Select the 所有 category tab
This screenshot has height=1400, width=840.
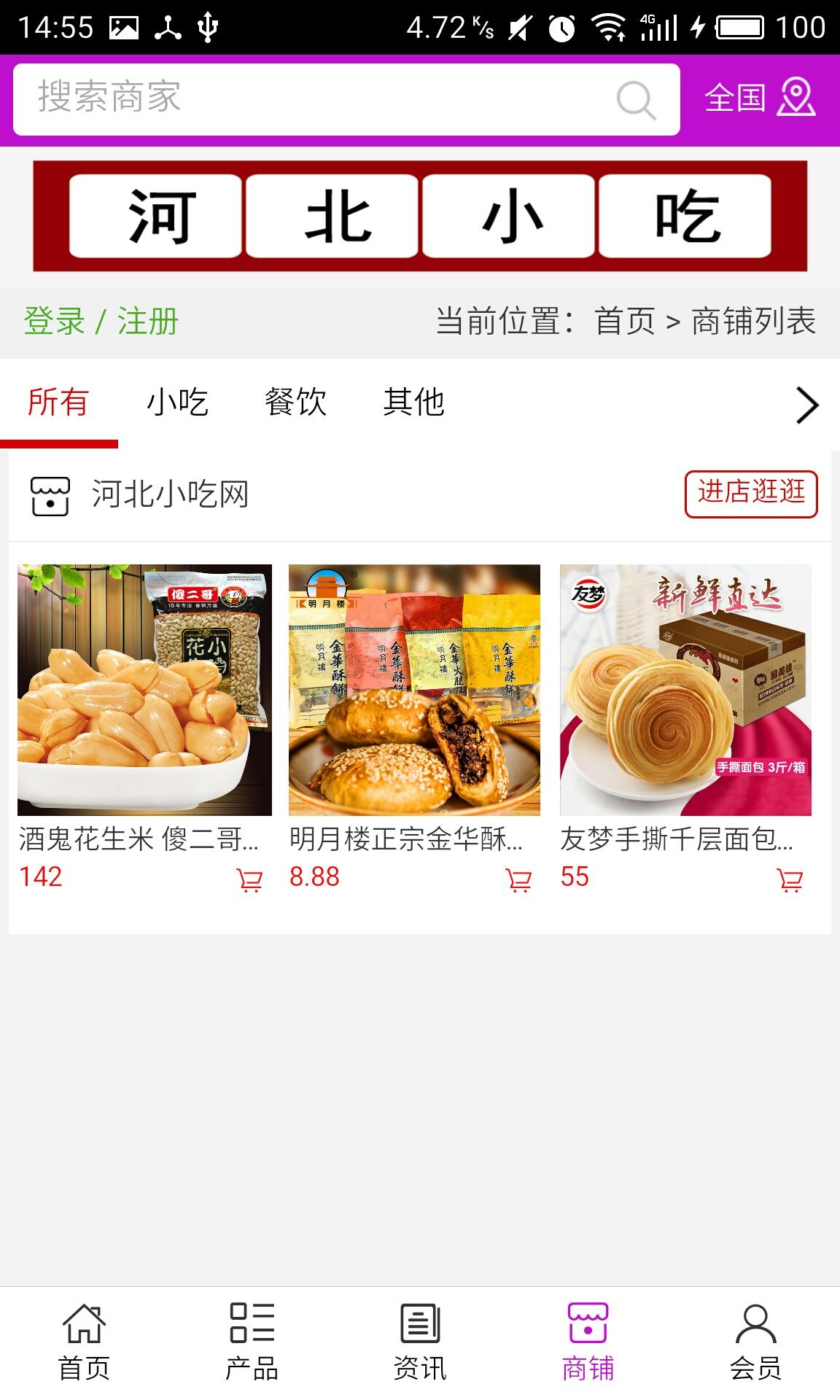click(x=58, y=402)
